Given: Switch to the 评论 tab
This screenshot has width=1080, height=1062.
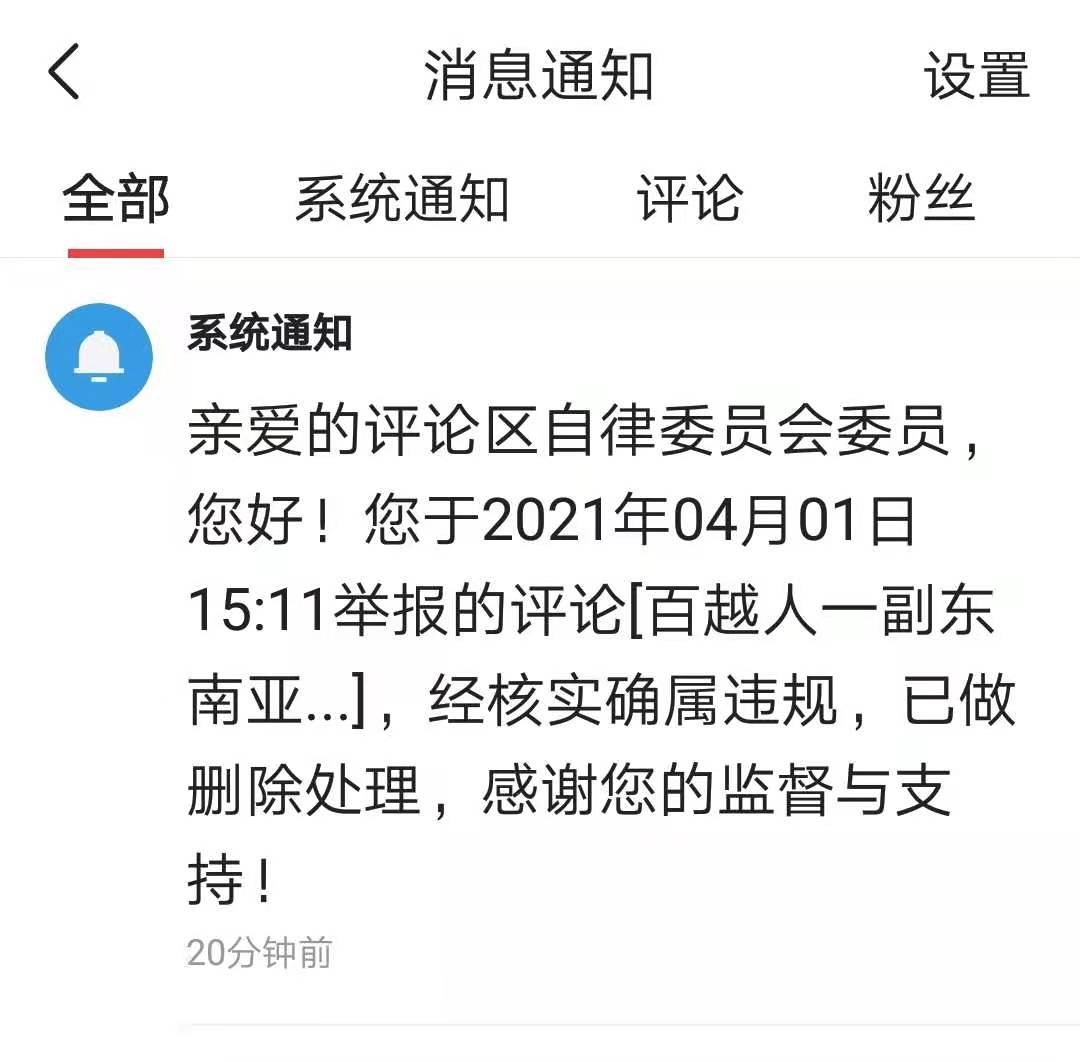Looking at the screenshot, I should [689, 199].
